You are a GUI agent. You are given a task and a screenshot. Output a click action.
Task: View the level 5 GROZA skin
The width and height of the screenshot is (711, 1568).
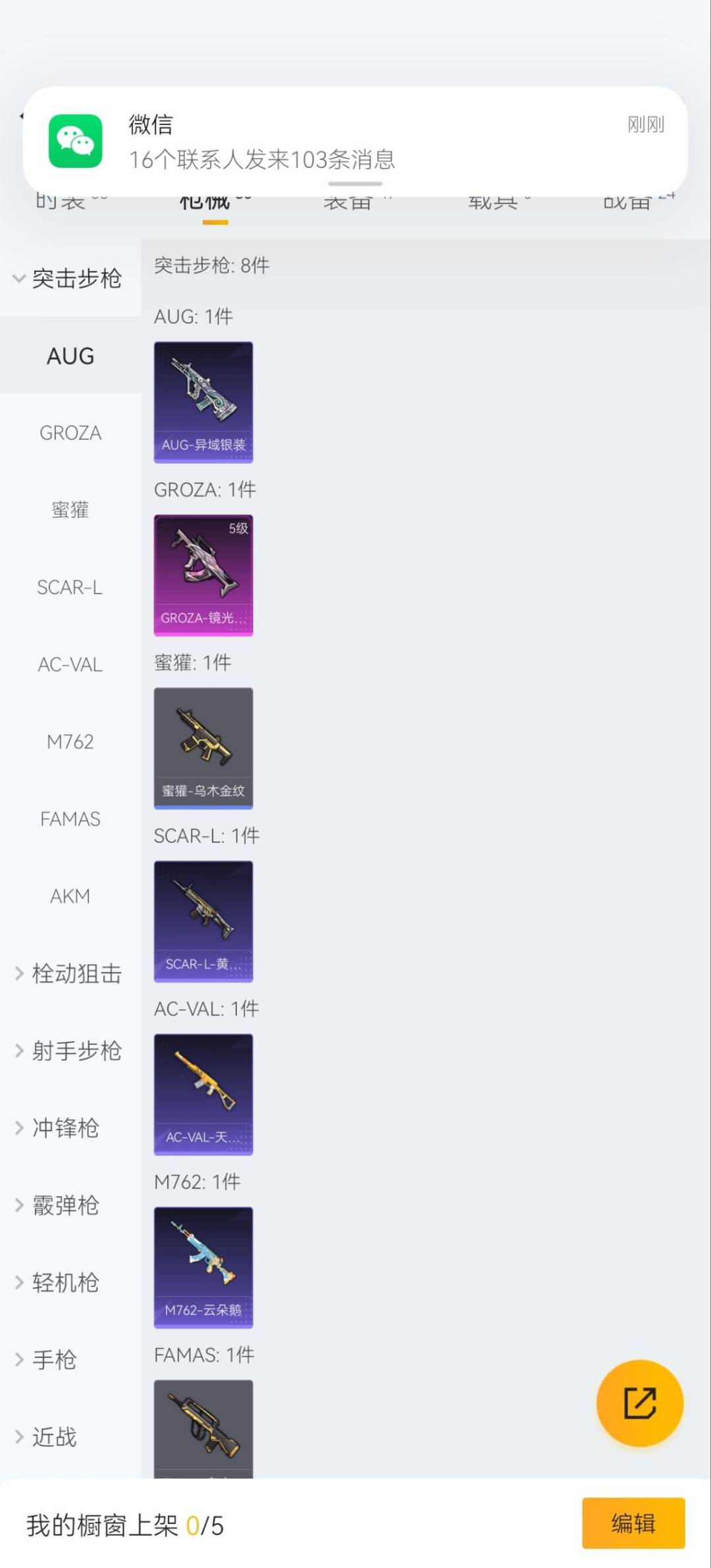tap(203, 575)
